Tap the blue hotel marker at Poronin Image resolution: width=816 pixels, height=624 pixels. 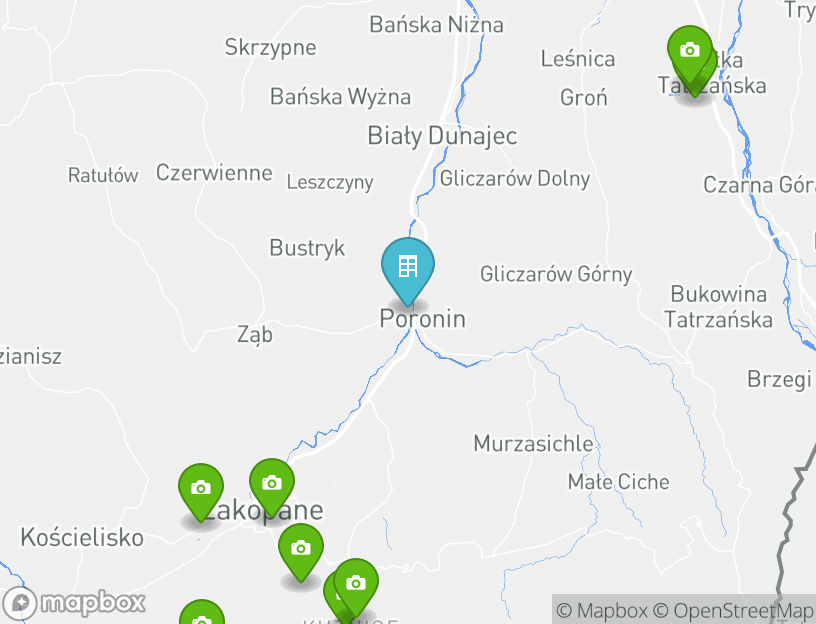coord(408,267)
